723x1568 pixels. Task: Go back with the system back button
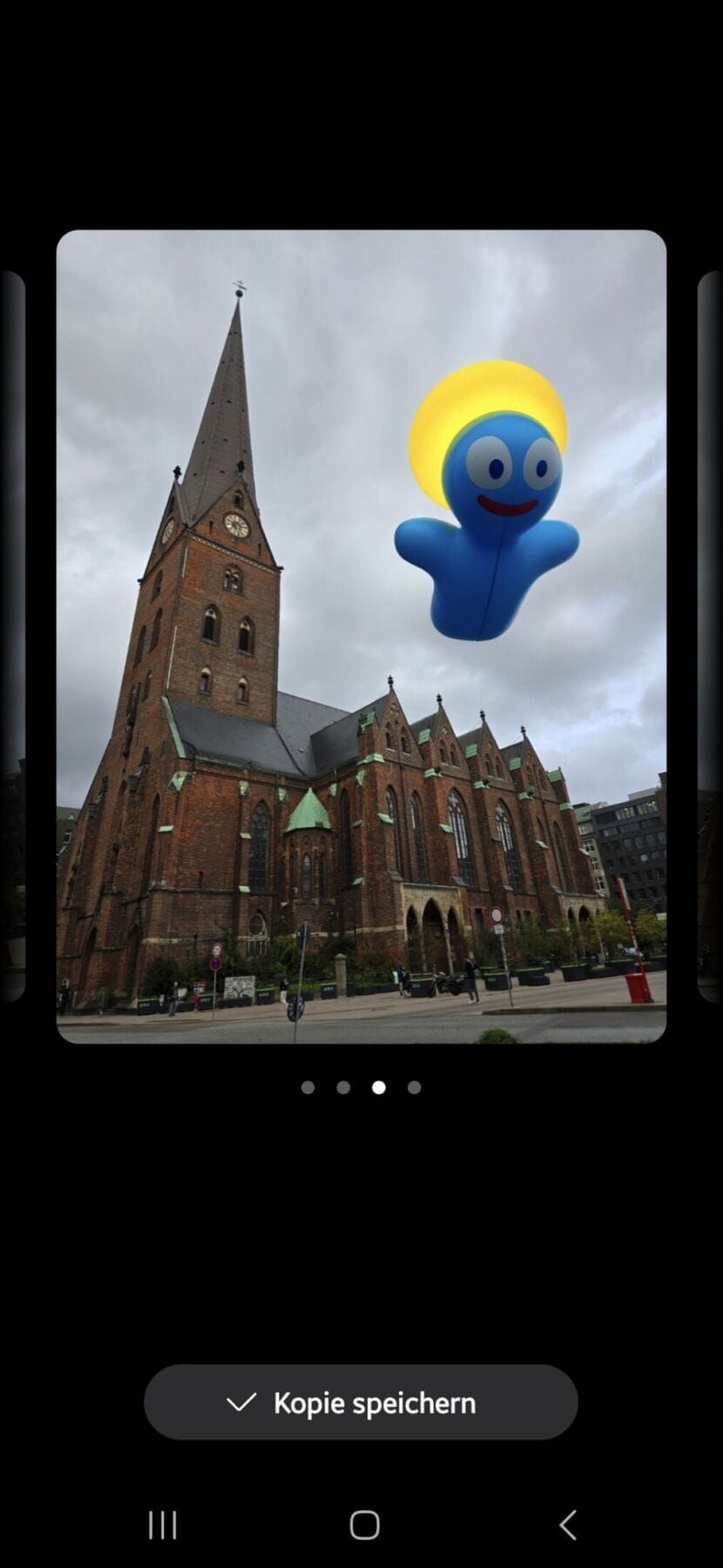point(568,1525)
